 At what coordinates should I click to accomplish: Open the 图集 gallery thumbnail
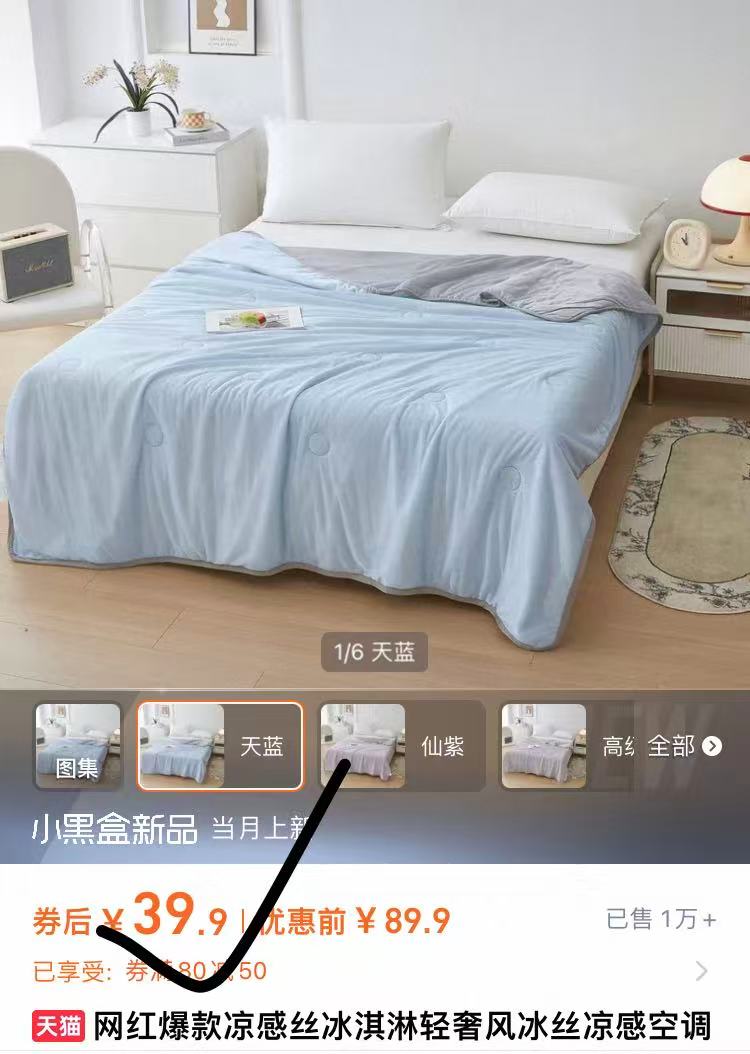click(x=78, y=746)
